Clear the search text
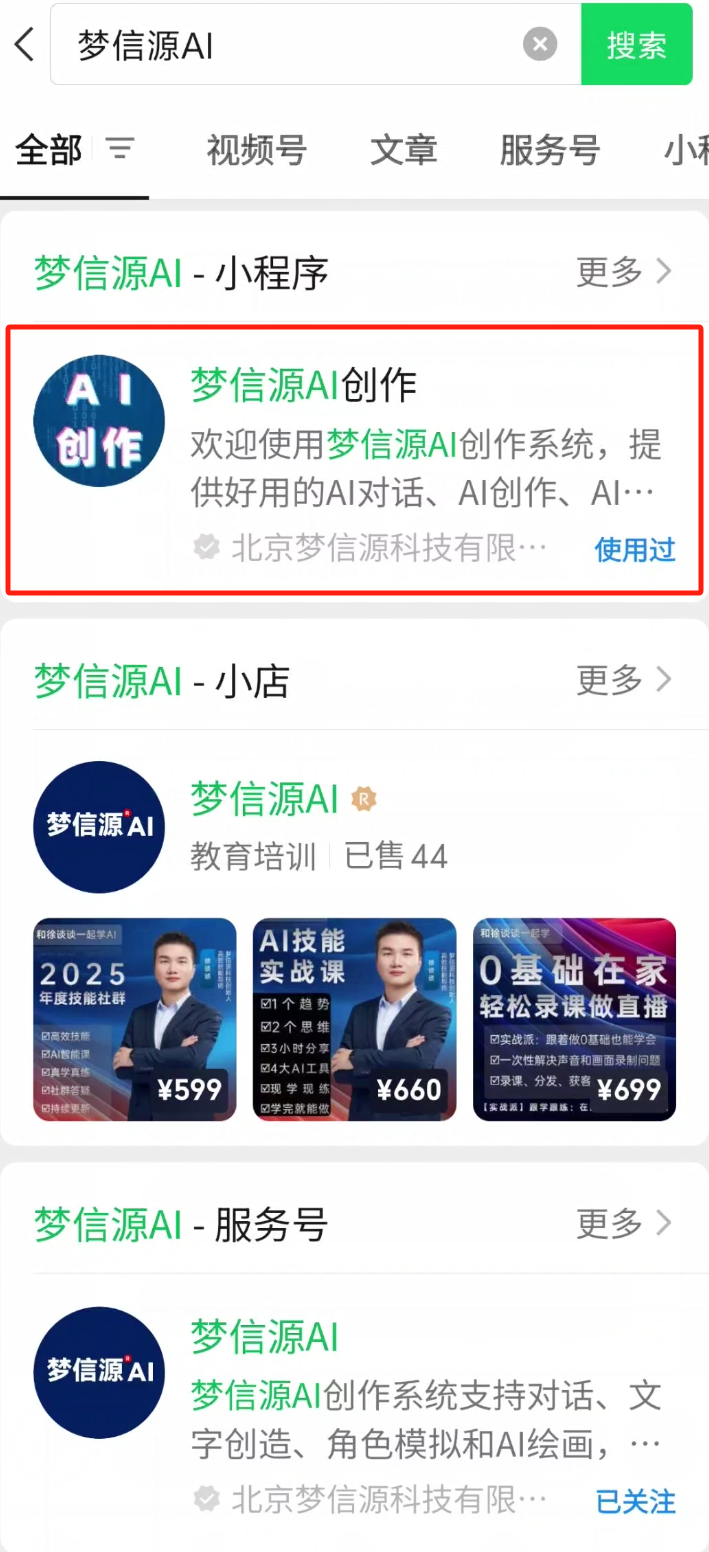This screenshot has width=709, height=1552. [x=540, y=44]
